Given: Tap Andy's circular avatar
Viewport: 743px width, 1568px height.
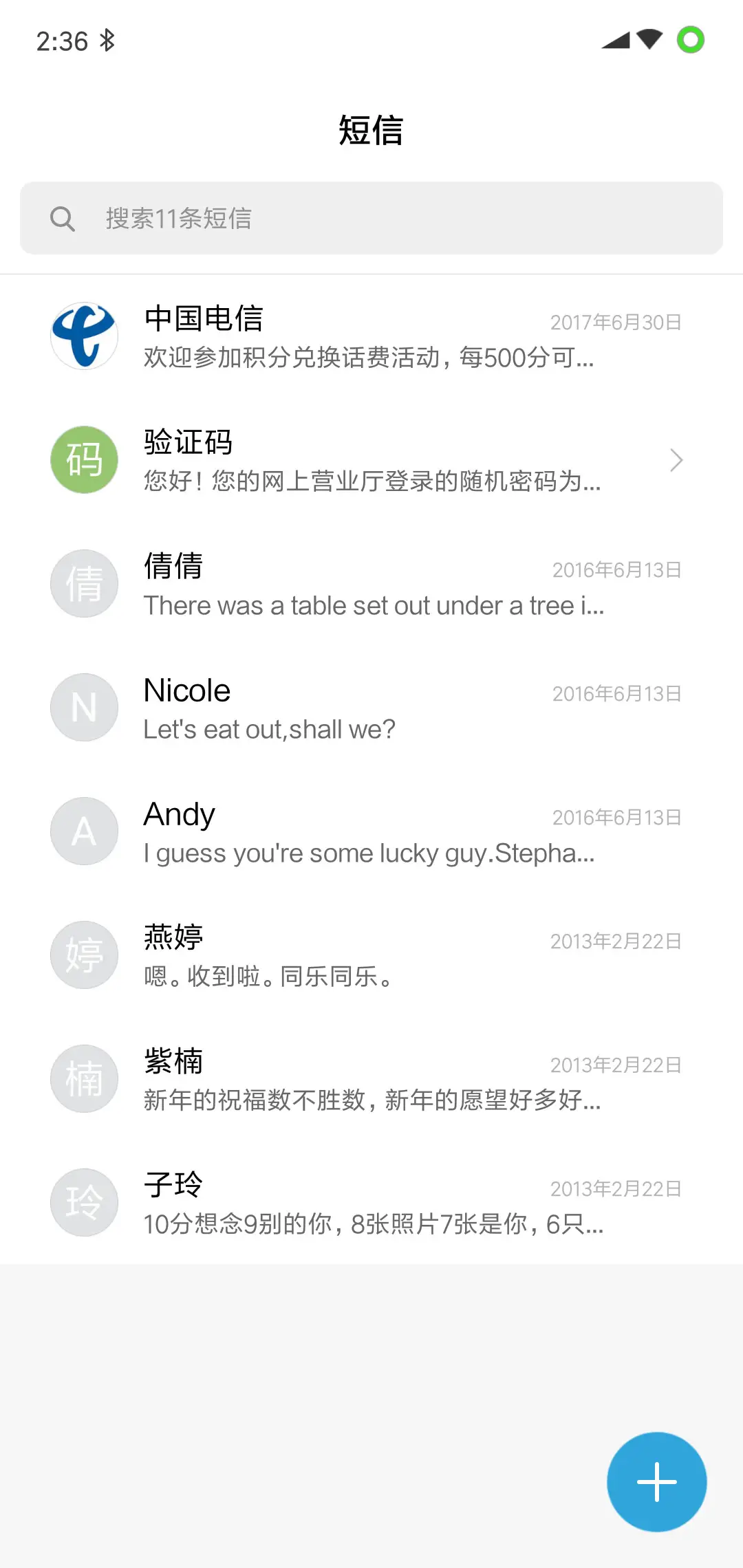Looking at the screenshot, I should click(x=84, y=831).
